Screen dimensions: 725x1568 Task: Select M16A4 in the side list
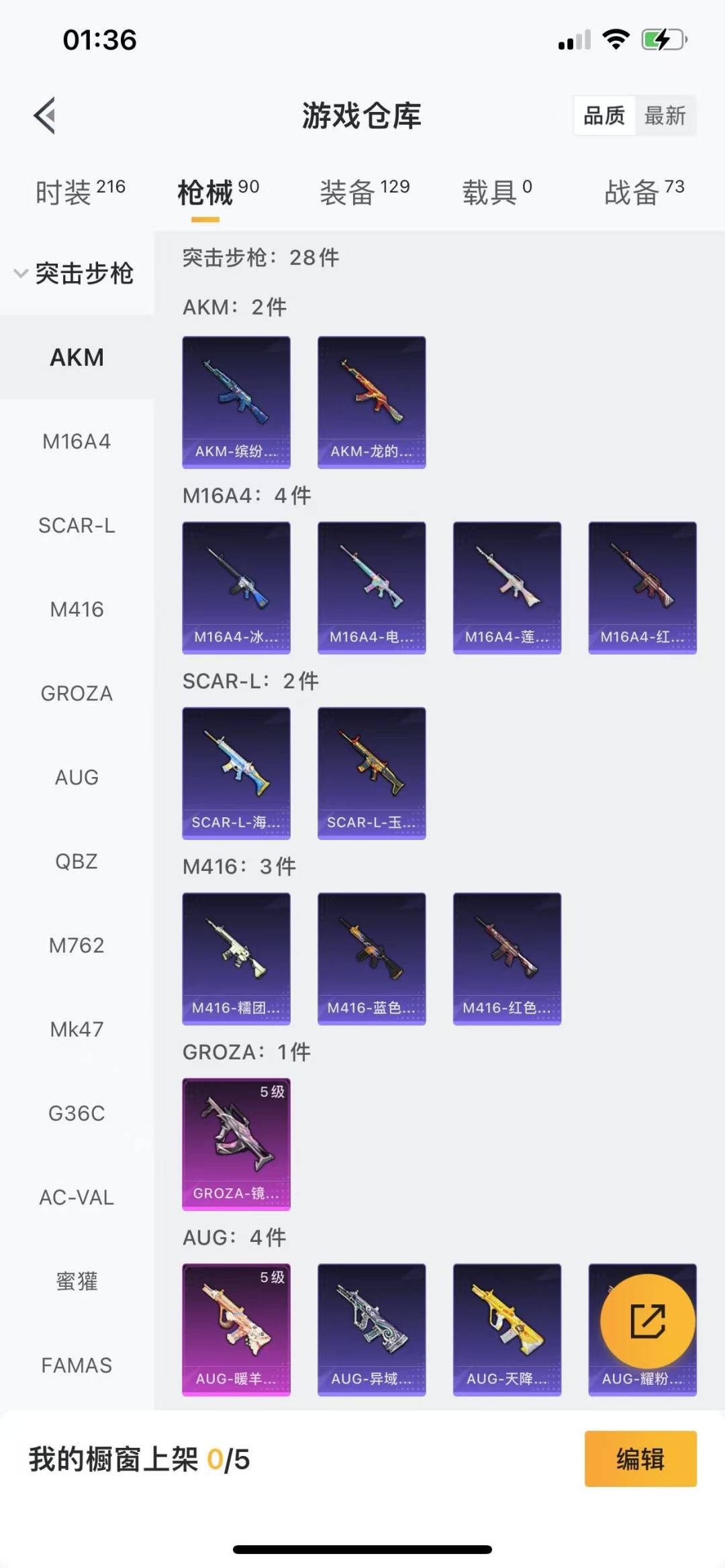(77, 441)
